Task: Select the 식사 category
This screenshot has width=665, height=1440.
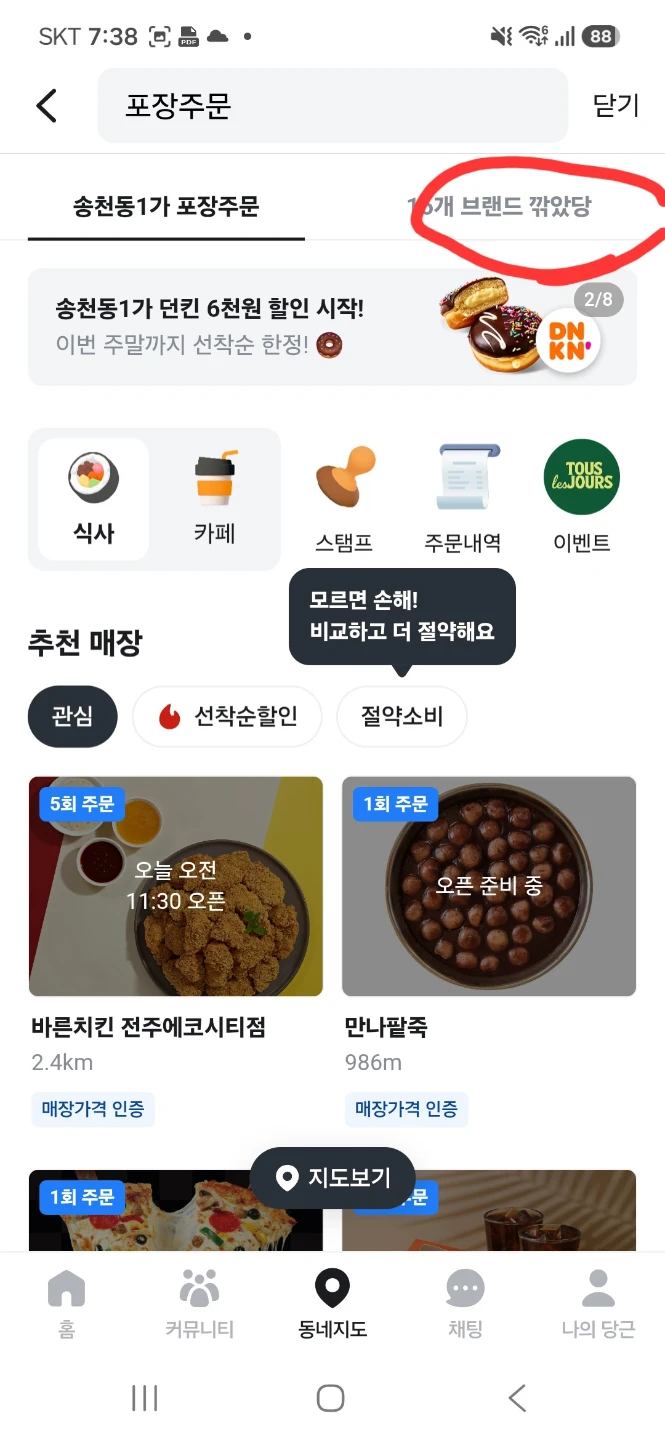Action: pyautogui.click(x=94, y=499)
